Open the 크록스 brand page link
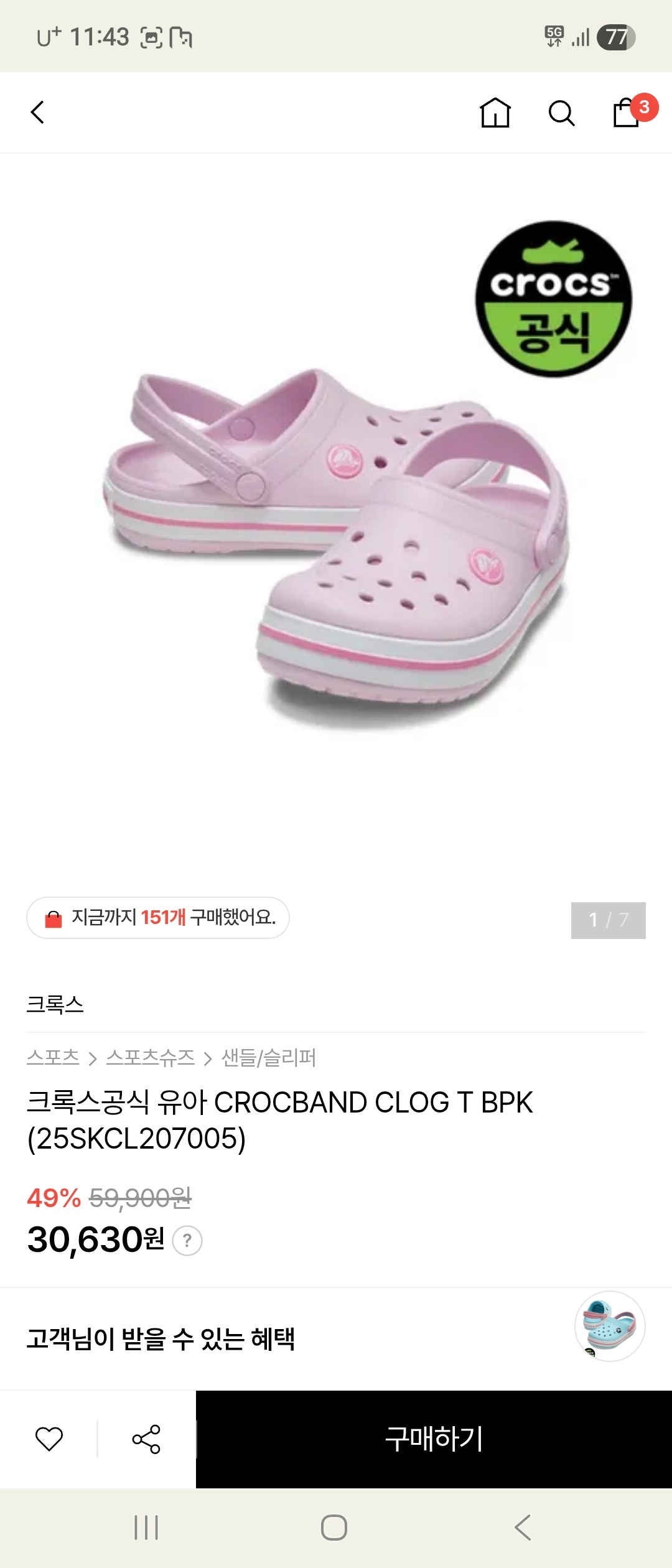 (x=53, y=1004)
